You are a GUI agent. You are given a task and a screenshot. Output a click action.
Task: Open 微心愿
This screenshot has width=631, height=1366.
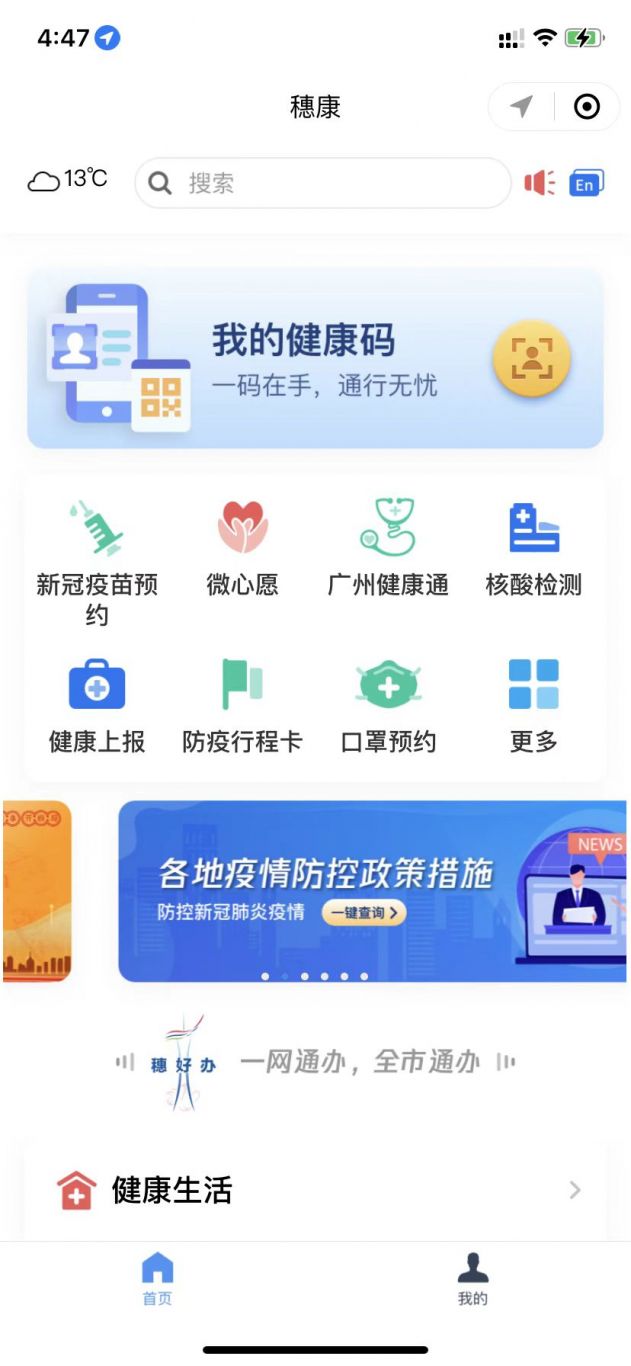tap(243, 549)
